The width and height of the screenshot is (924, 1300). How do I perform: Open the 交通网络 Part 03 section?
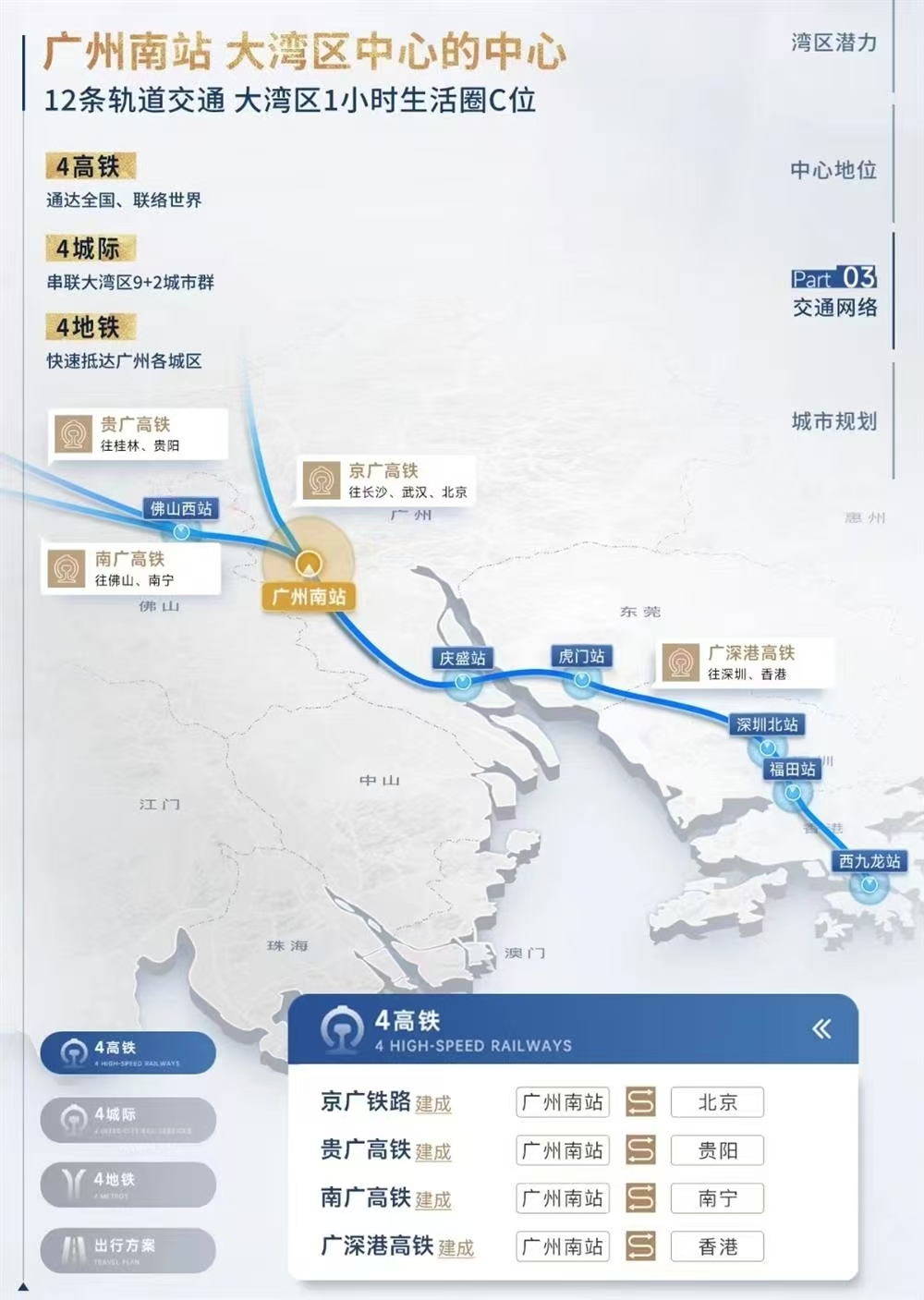pyautogui.click(x=833, y=293)
